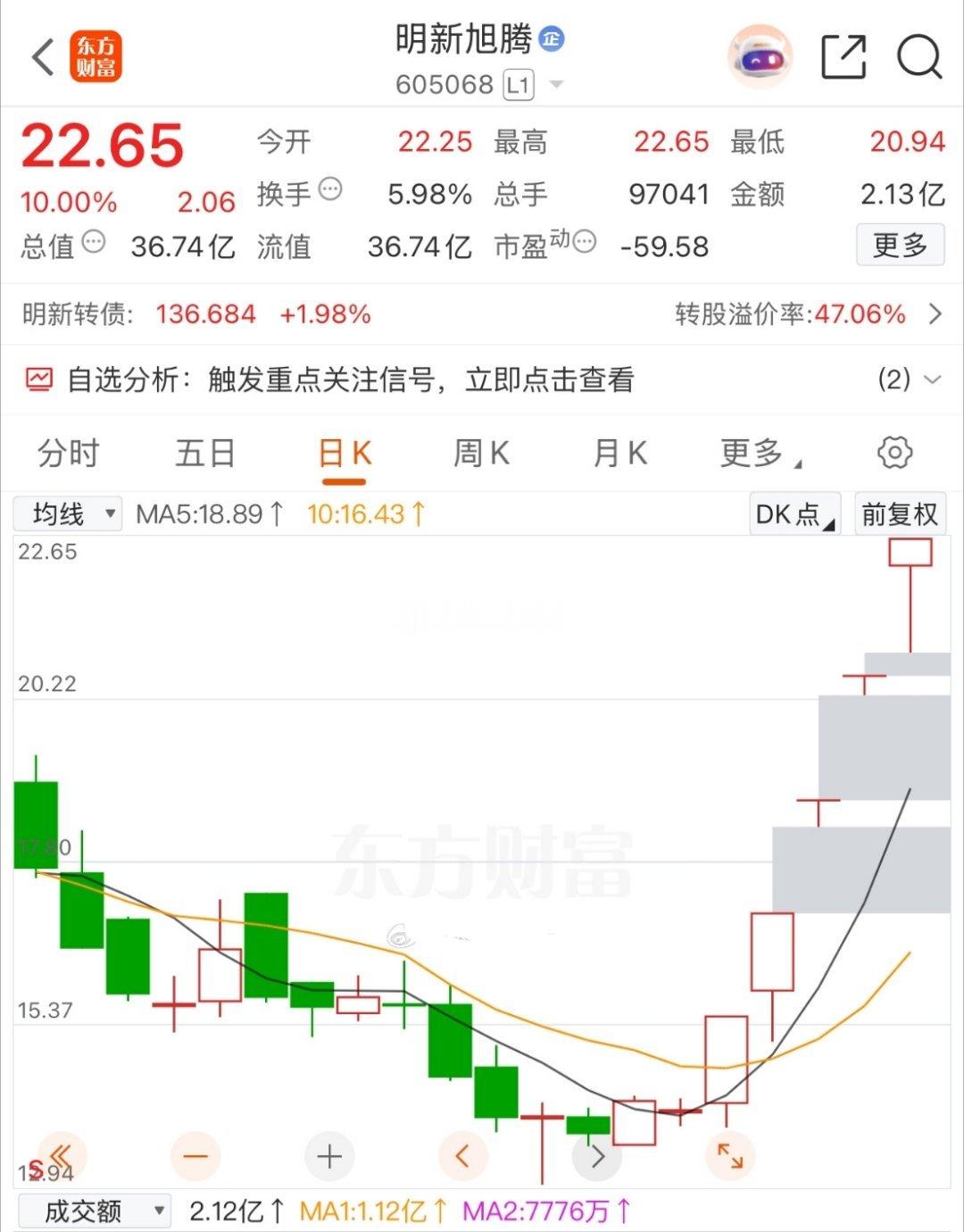Image resolution: width=964 pixels, height=1232 pixels.
Task: Zoom out the chart with minus button
Action: point(195,1157)
